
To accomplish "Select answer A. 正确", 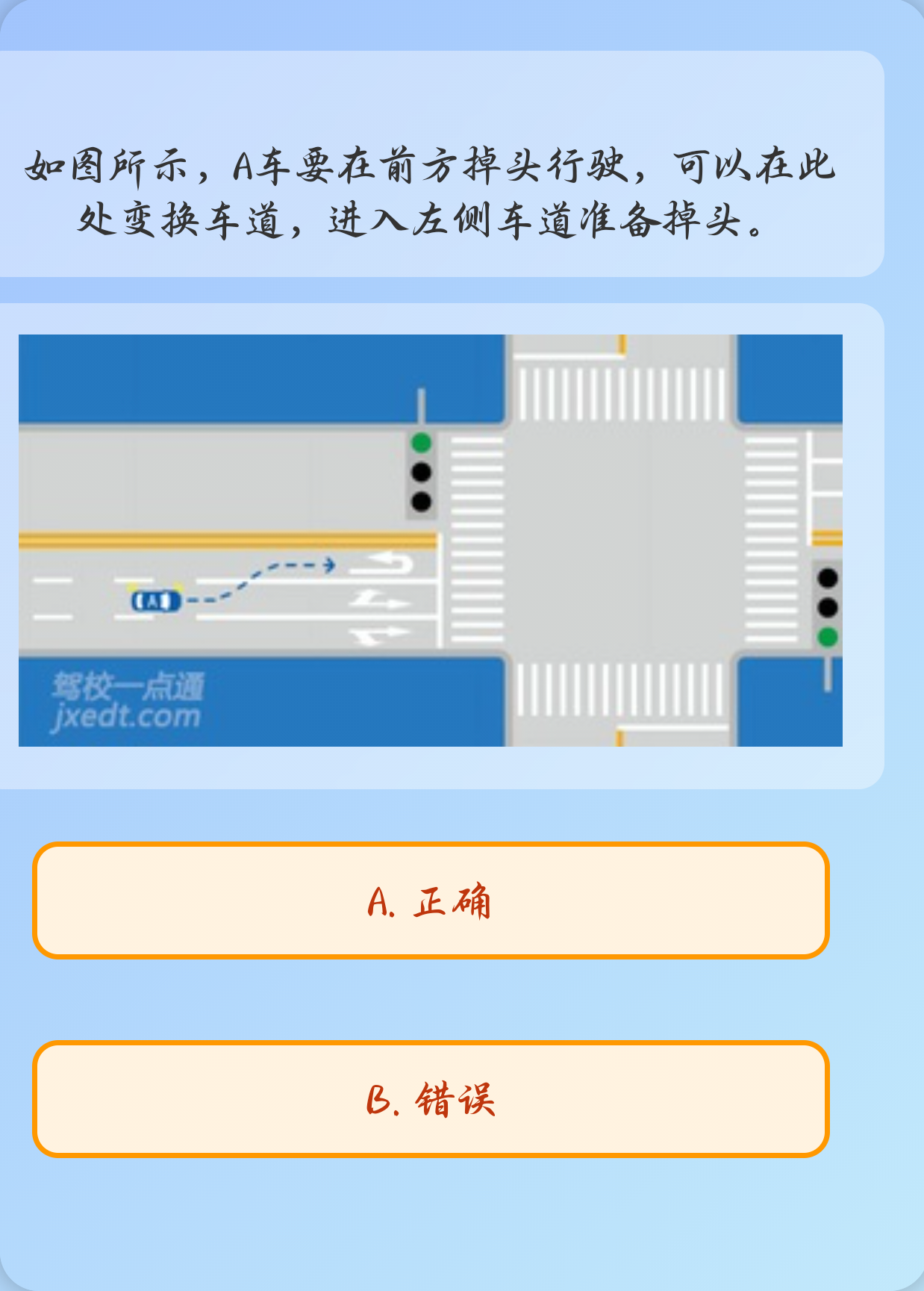I will 431,900.
